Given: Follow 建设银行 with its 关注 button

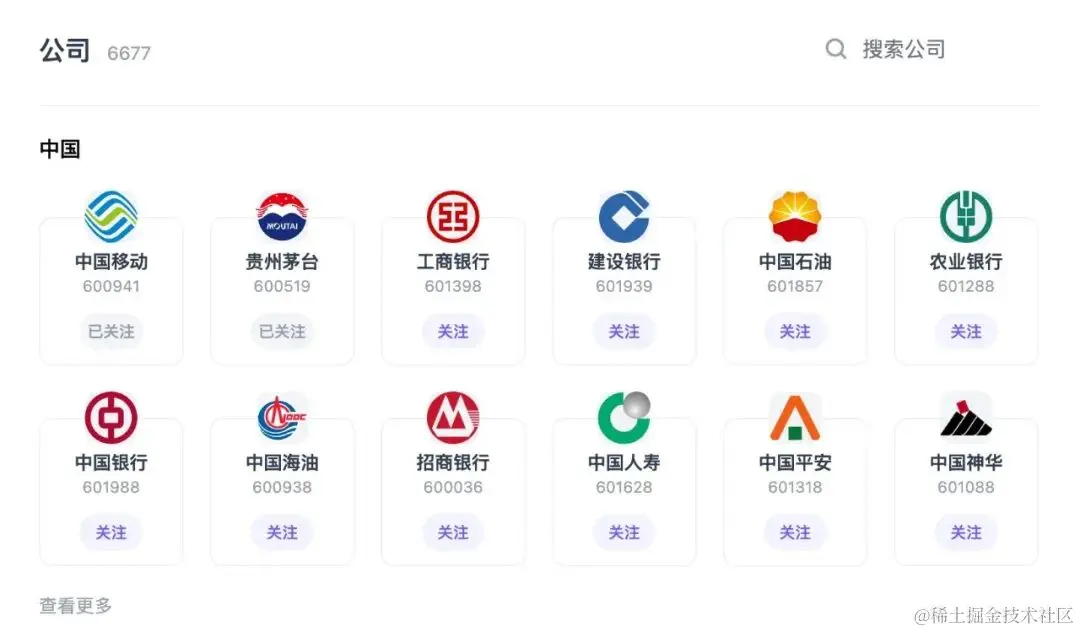Looking at the screenshot, I should click(x=624, y=331).
